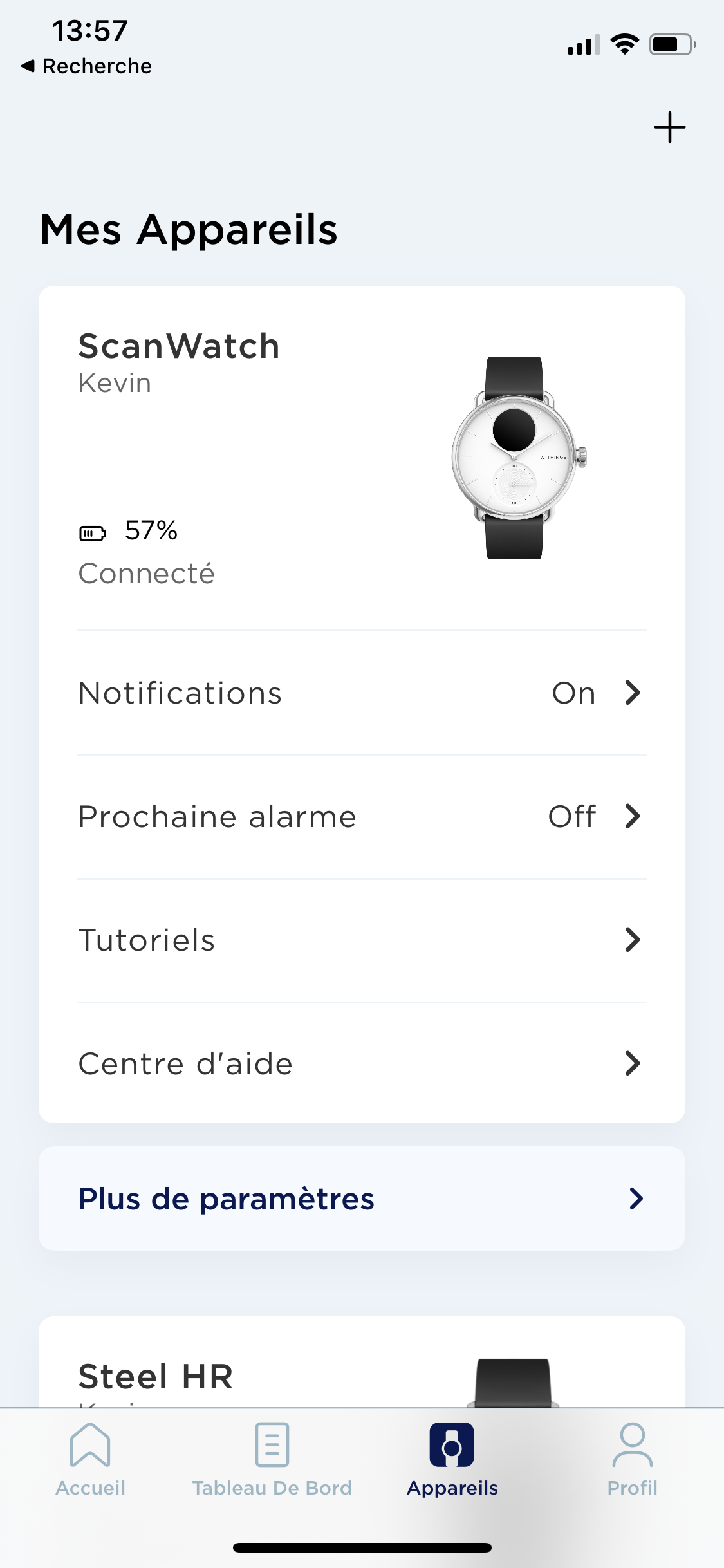Open the ScanWatch device card
The height and width of the screenshot is (1568, 724).
(362, 458)
